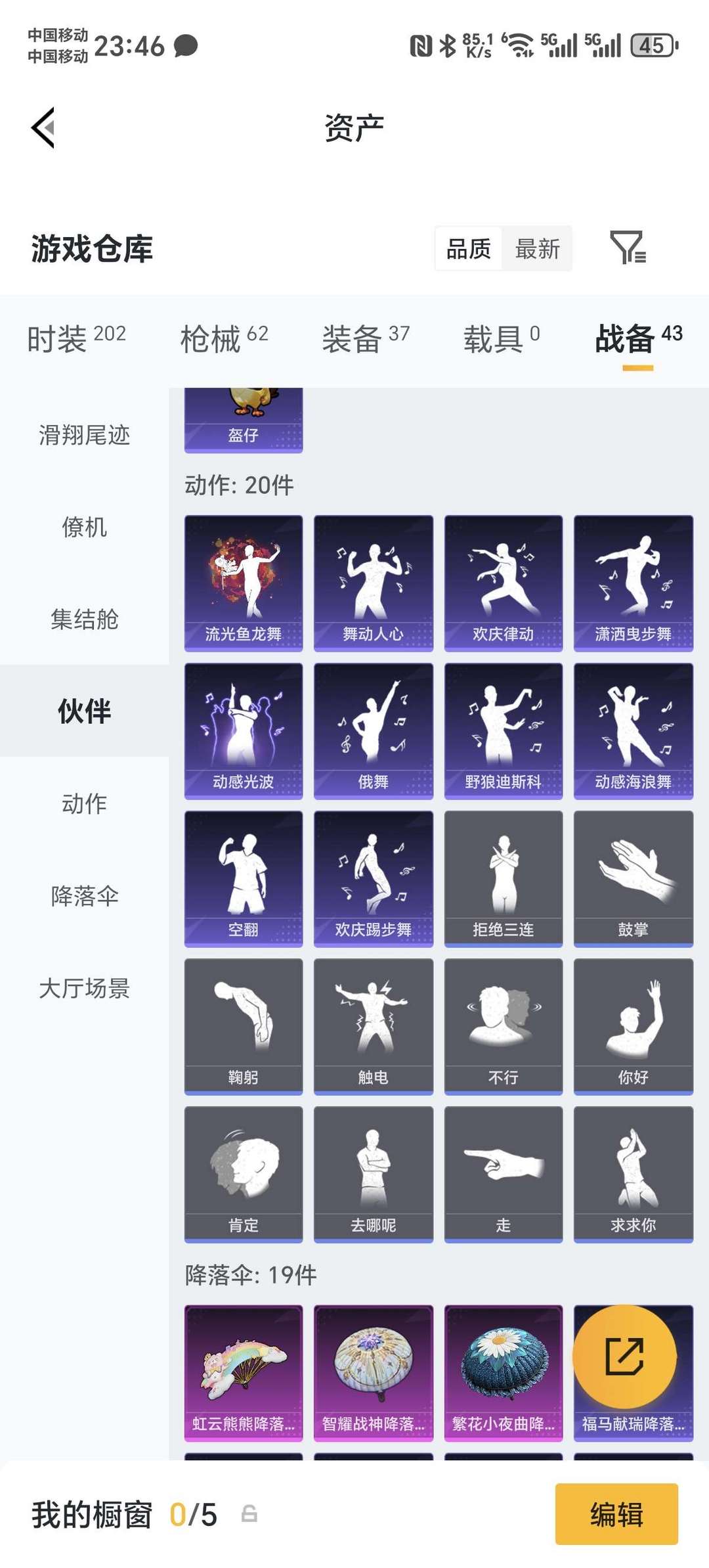View the 鼓掌 action item
Image resolution: width=709 pixels, height=1568 pixels.
[633, 878]
